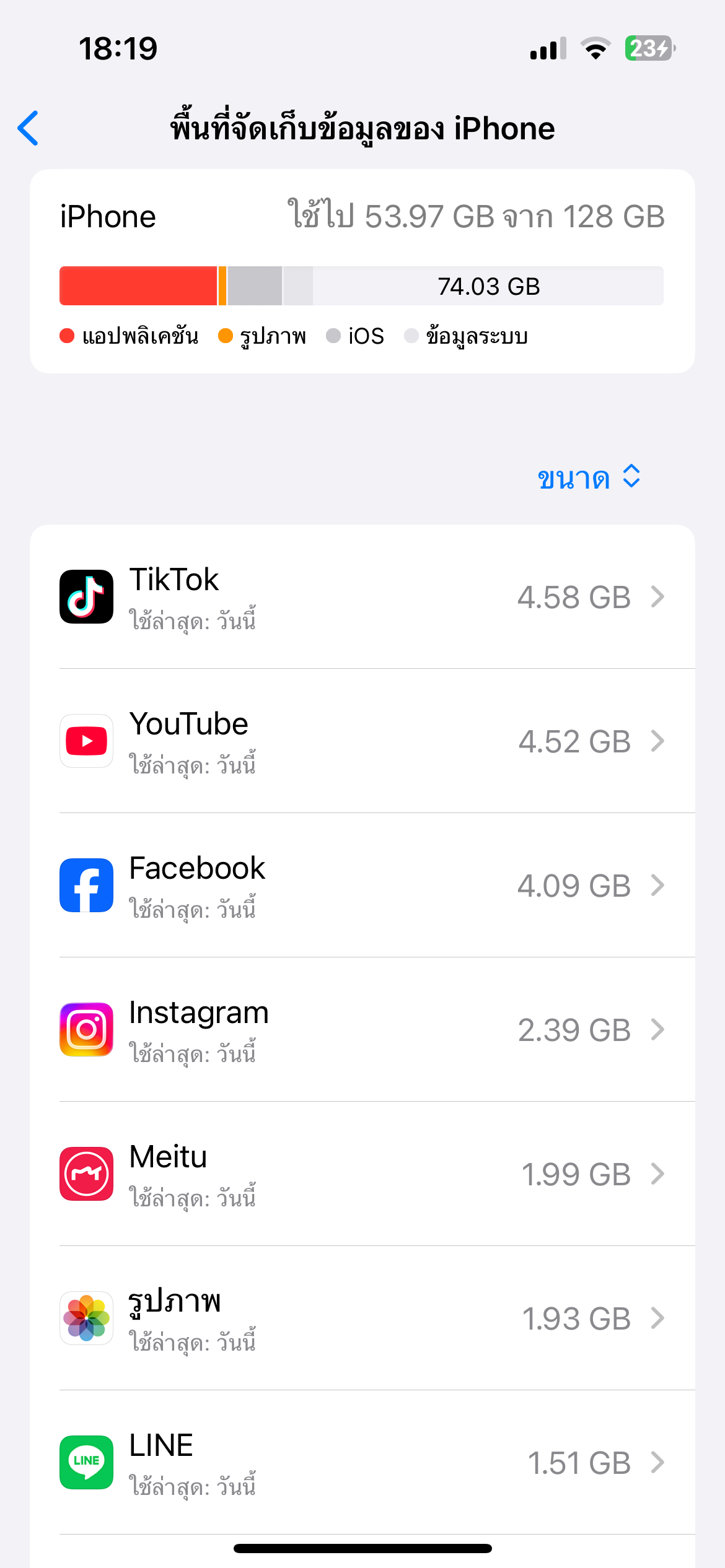Open YouTube storage details
725x1568 pixels.
[362, 741]
